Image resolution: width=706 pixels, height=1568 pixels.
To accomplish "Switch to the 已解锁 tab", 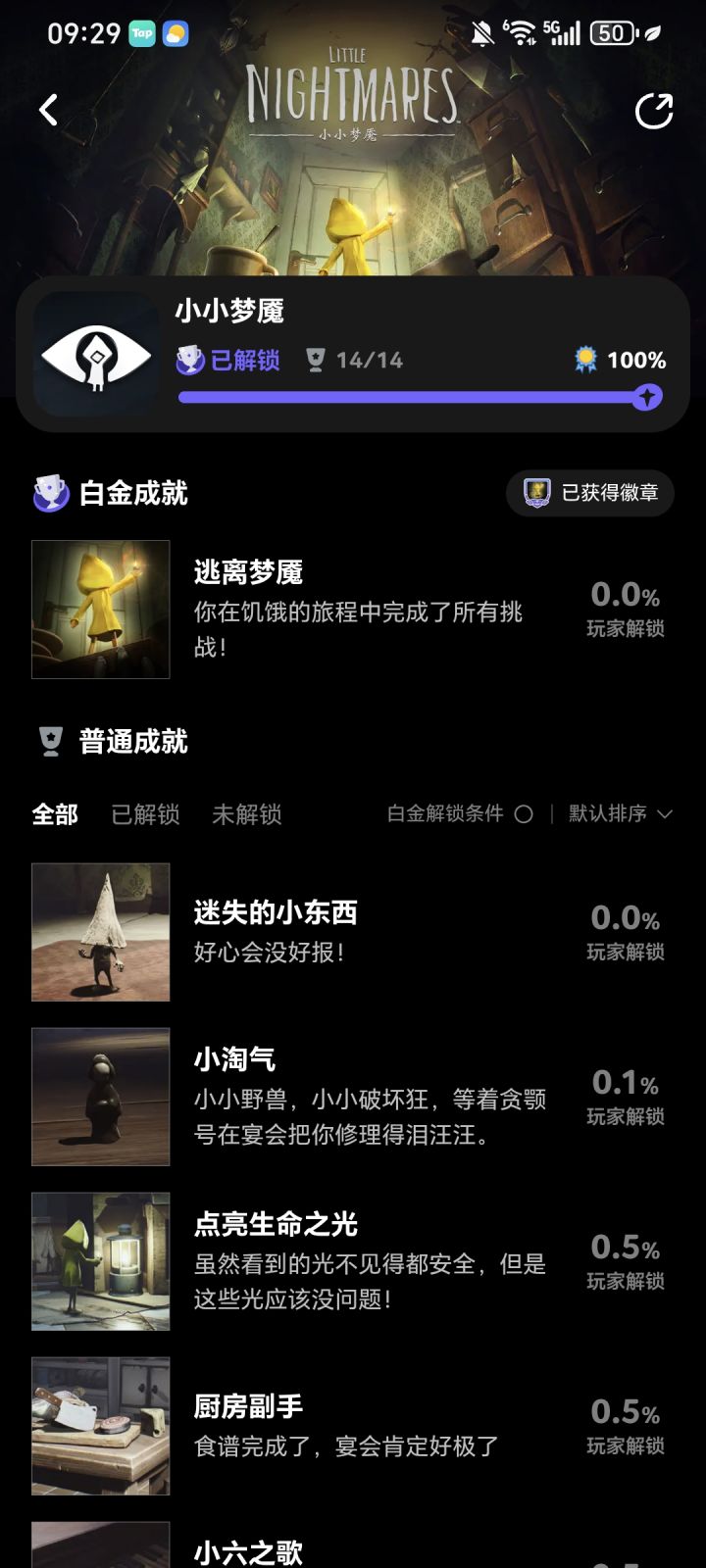I will pyautogui.click(x=145, y=814).
